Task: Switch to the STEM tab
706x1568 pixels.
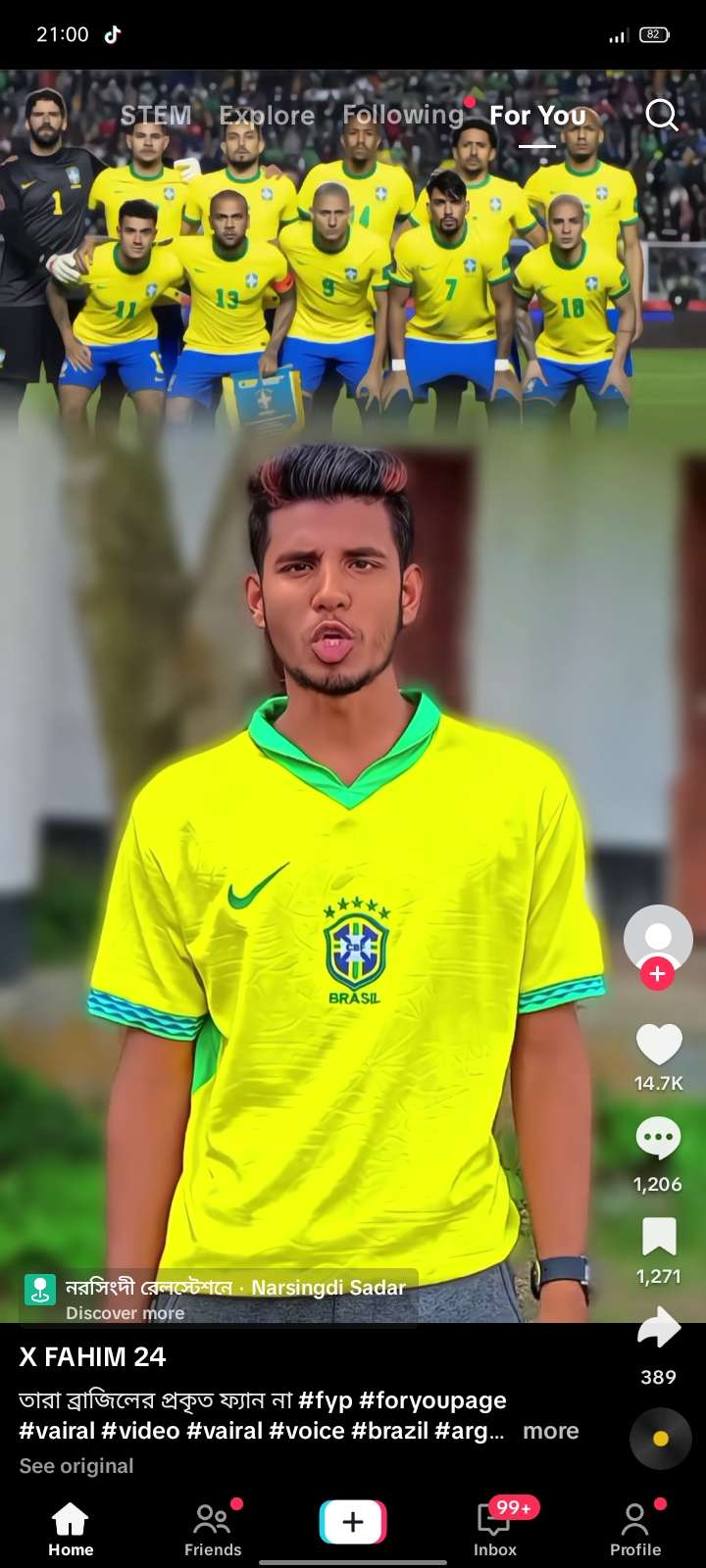Action: click(156, 116)
